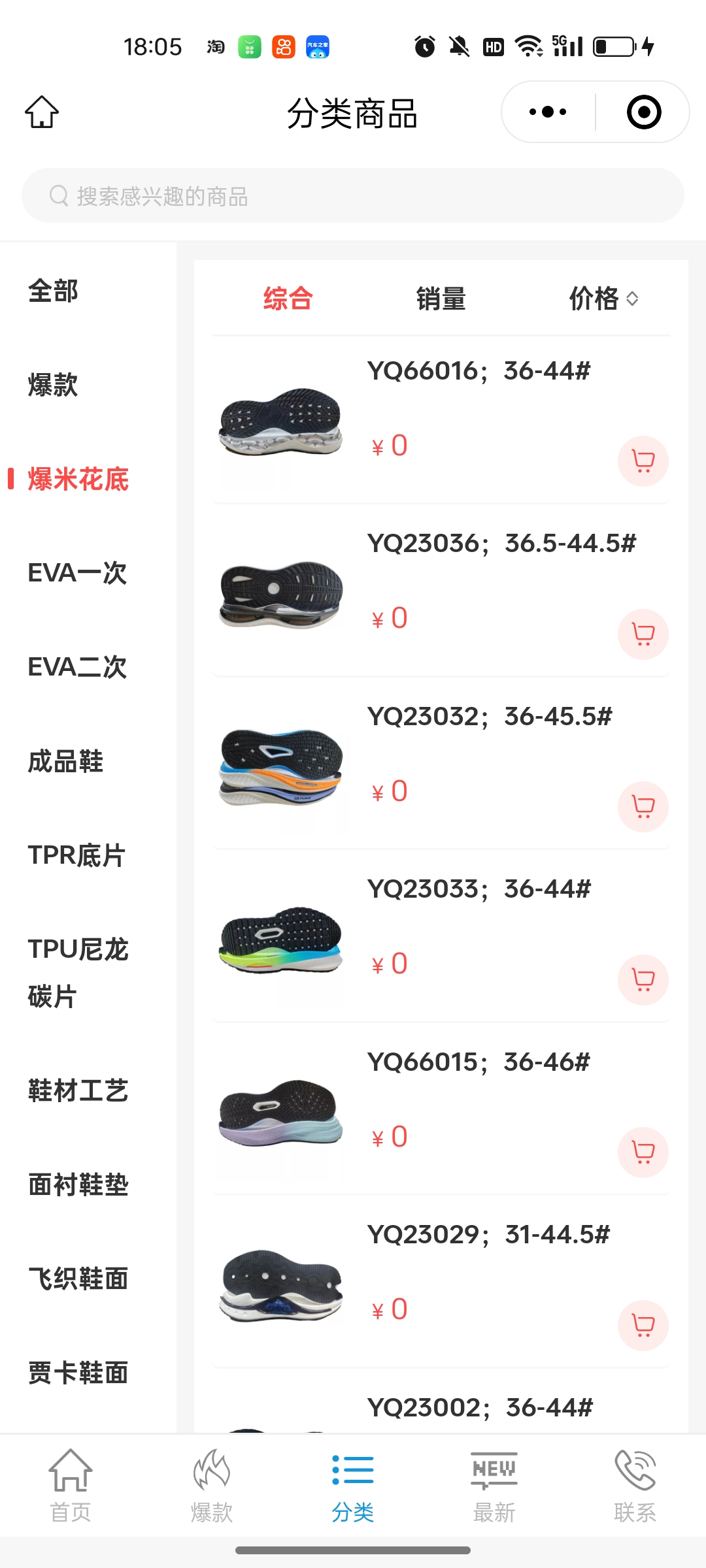Image resolution: width=706 pixels, height=1568 pixels.
Task: Close the mini program with the circle button
Action: pos(643,112)
